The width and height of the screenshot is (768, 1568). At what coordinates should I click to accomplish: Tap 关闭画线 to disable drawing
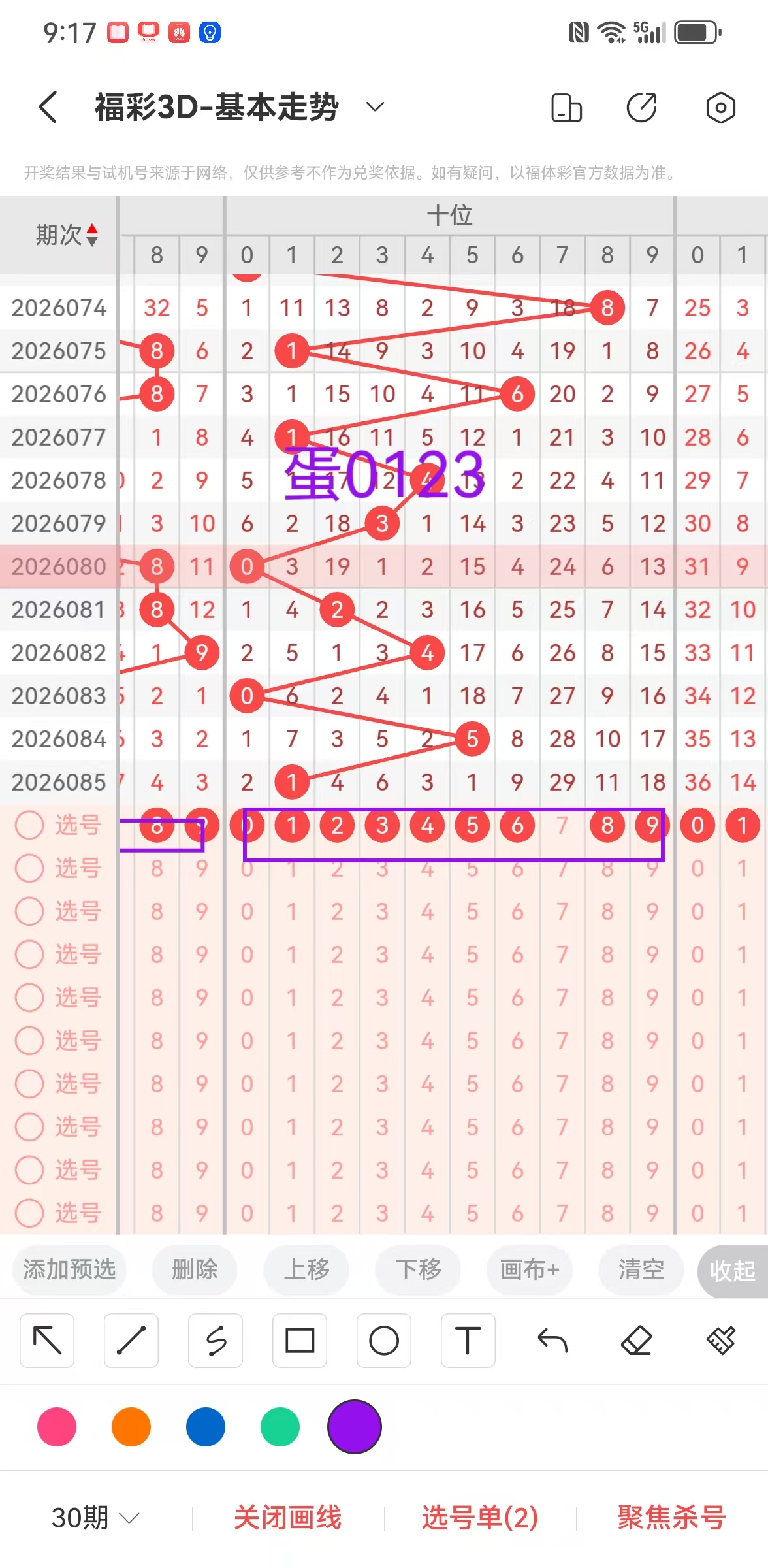287,1517
